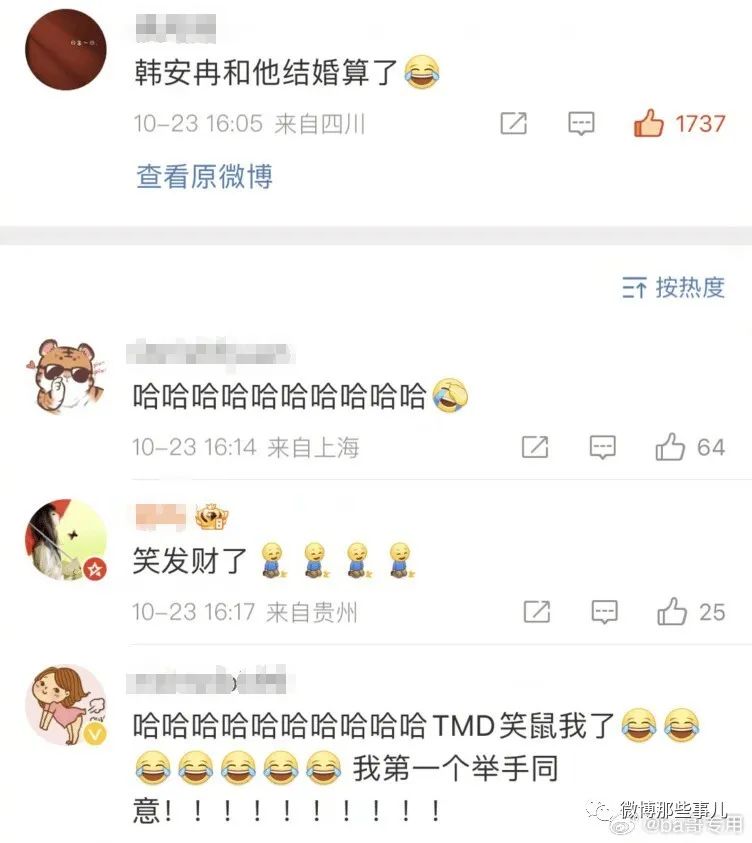Repost the comment from 上海
Image resolution: width=752 pixels, height=843 pixels.
pyautogui.click(x=535, y=447)
